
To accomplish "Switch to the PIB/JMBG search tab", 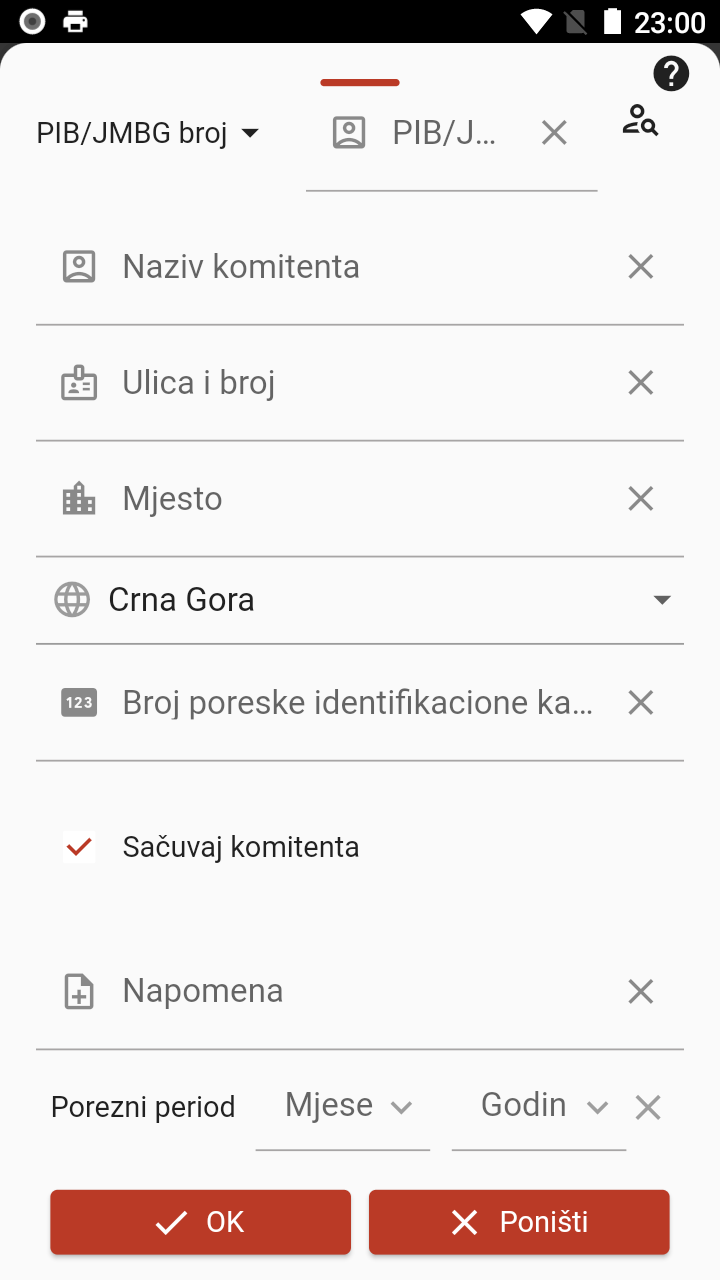I will click(445, 131).
